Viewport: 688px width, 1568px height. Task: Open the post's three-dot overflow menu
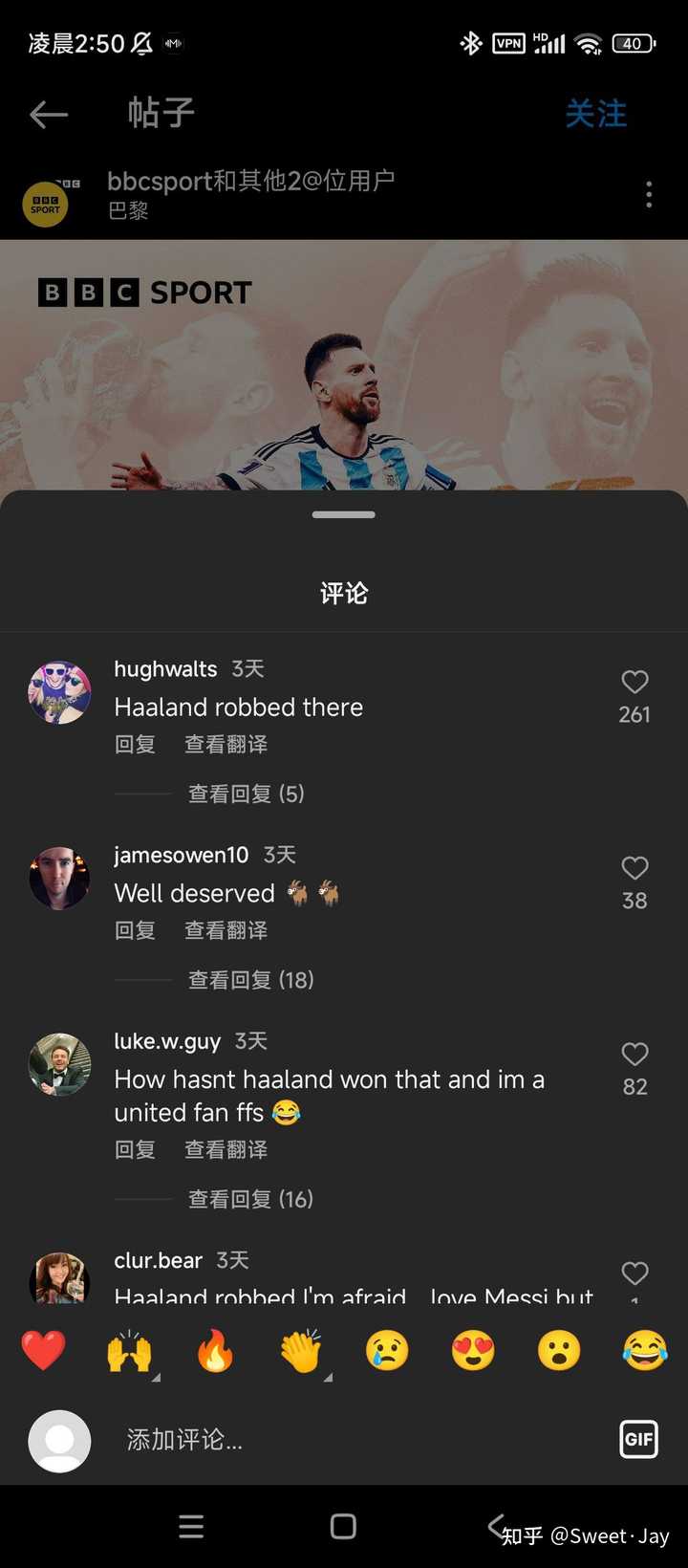(649, 195)
